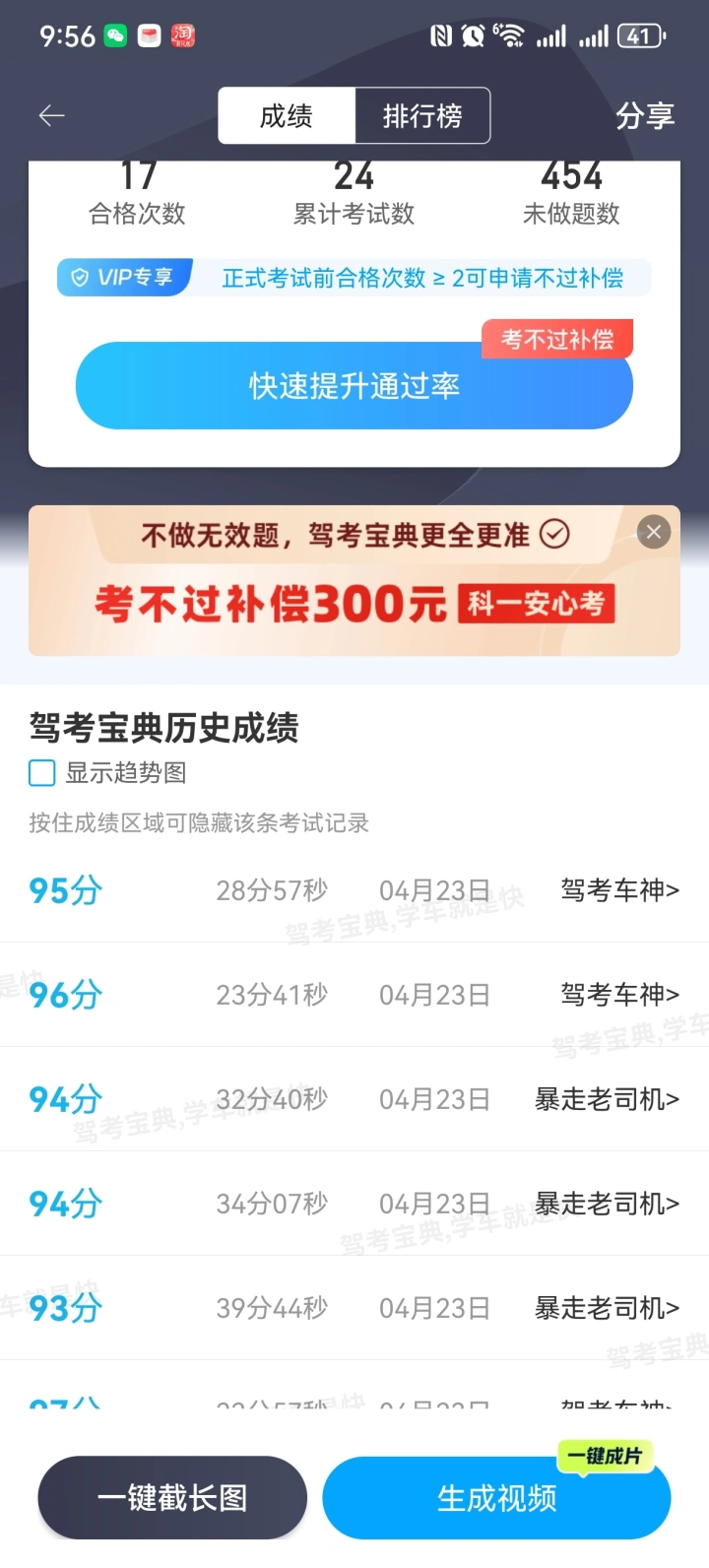The width and height of the screenshot is (709, 1568).
Task: Open the 94分 record lasting 34分07秒
Action: coord(354,1204)
